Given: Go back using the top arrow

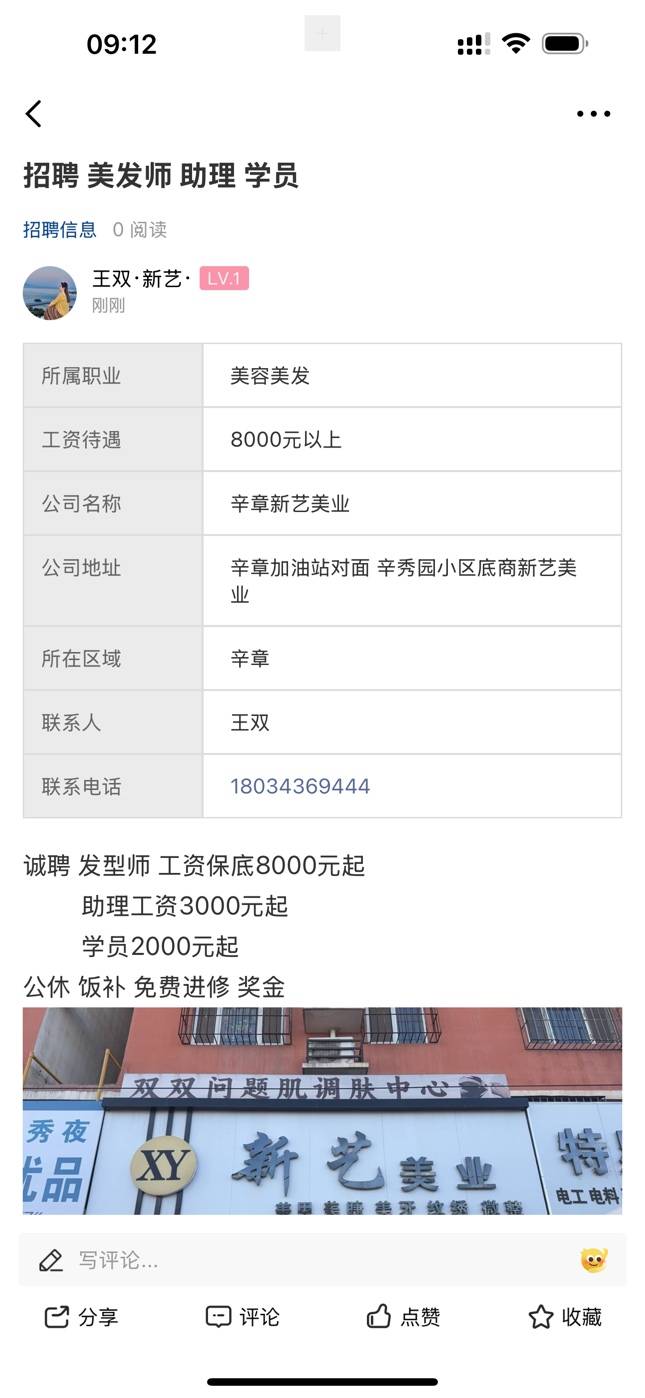Looking at the screenshot, I should tap(34, 114).
